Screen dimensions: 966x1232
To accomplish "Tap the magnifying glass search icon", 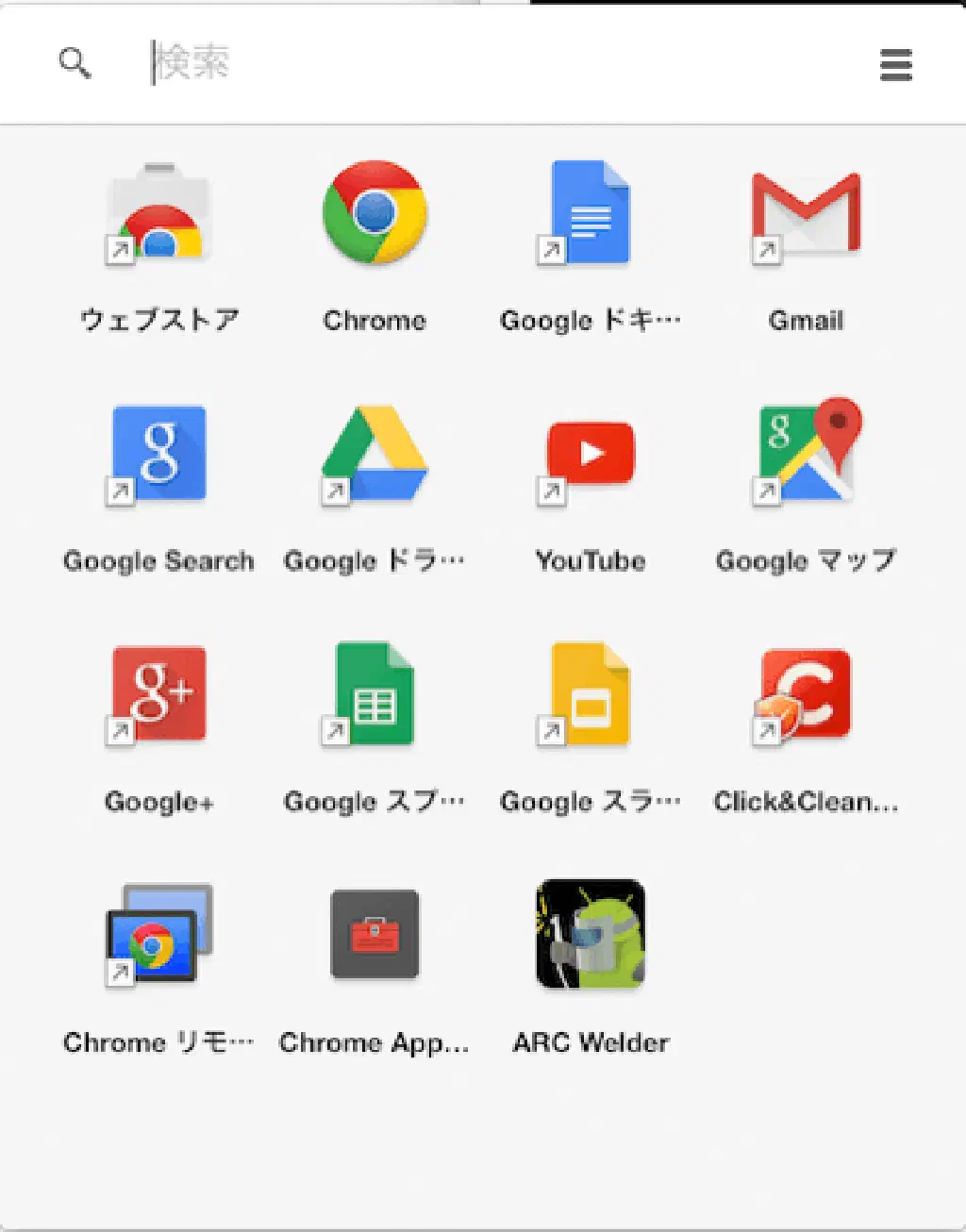I will pos(75,63).
